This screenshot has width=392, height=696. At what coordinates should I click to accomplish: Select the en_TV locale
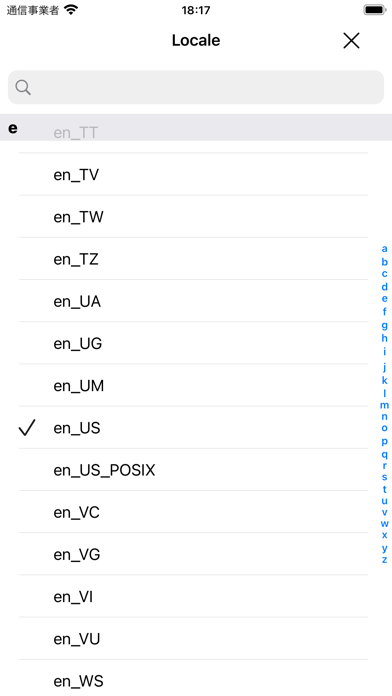[194, 174]
